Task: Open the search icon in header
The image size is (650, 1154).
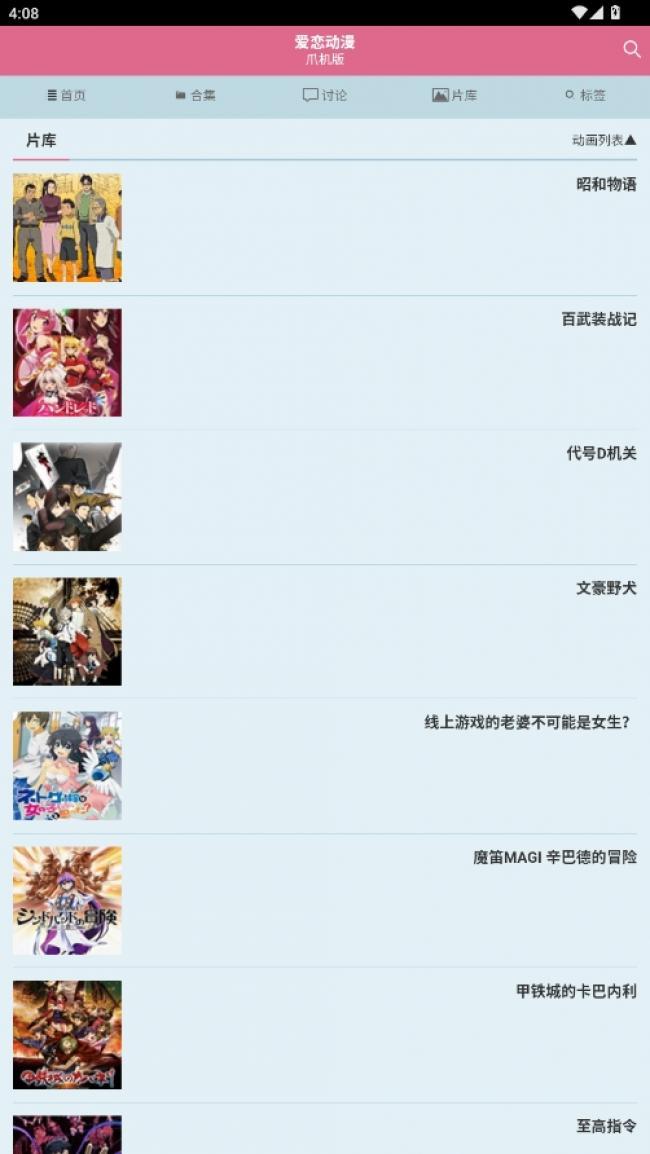Action: coord(631,49)
